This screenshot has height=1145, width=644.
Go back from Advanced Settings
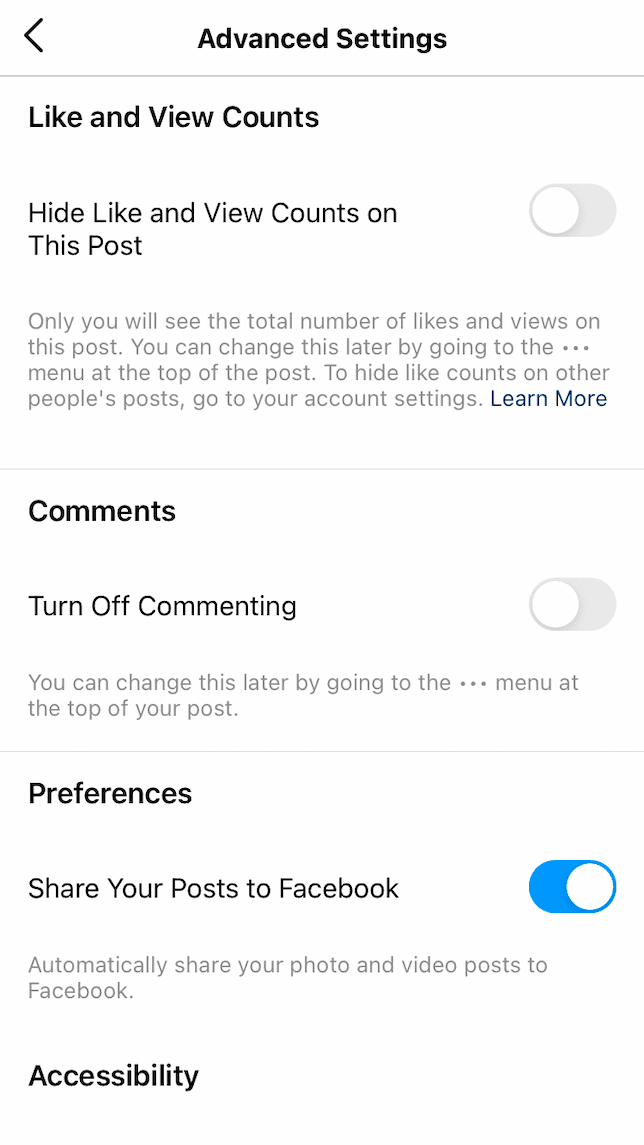tap(34, 37)
